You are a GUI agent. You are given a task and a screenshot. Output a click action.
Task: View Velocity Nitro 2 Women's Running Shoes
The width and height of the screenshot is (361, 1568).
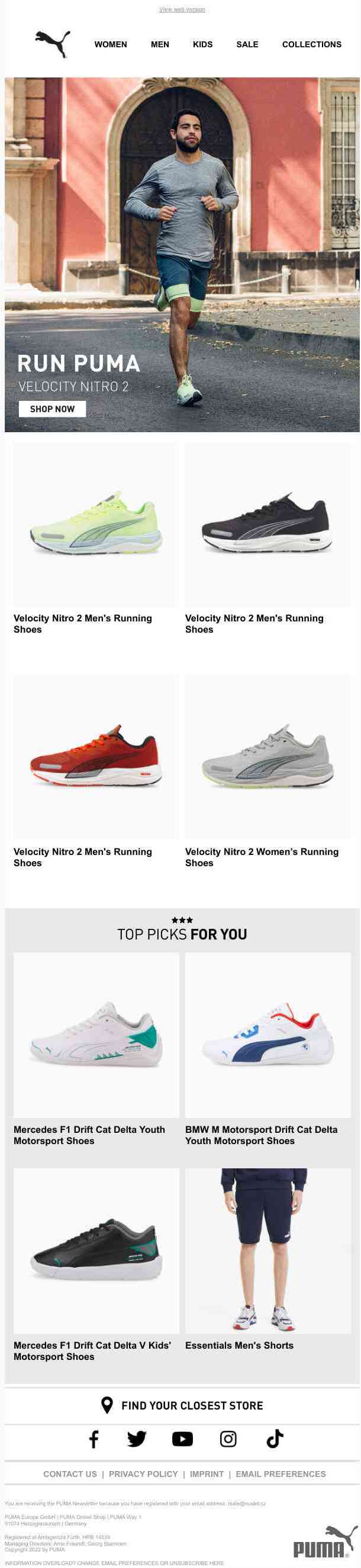[267, 756]
